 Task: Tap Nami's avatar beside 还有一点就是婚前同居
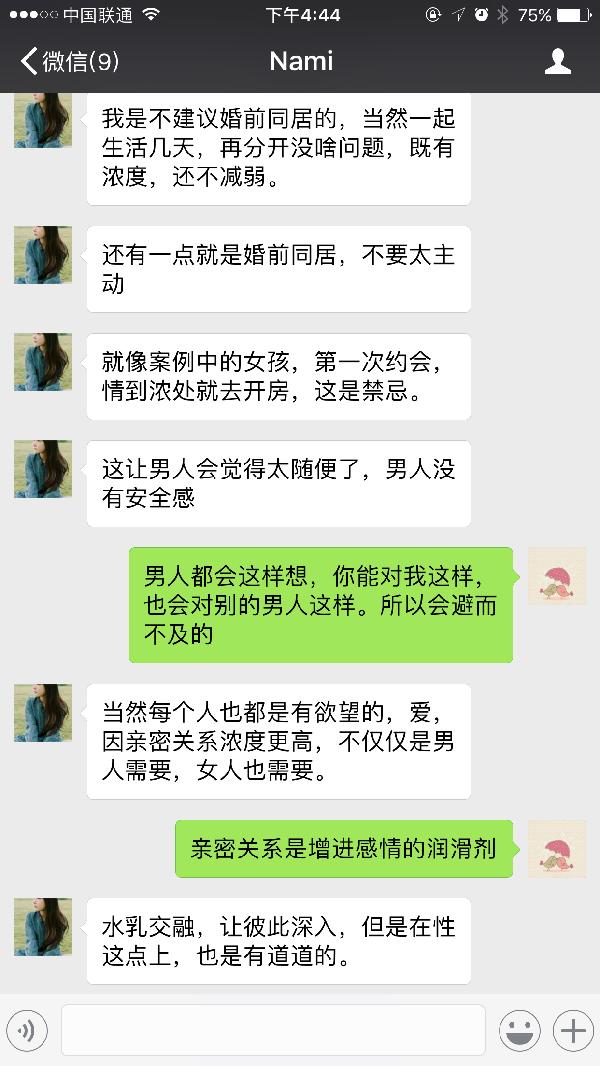[43, 255]
